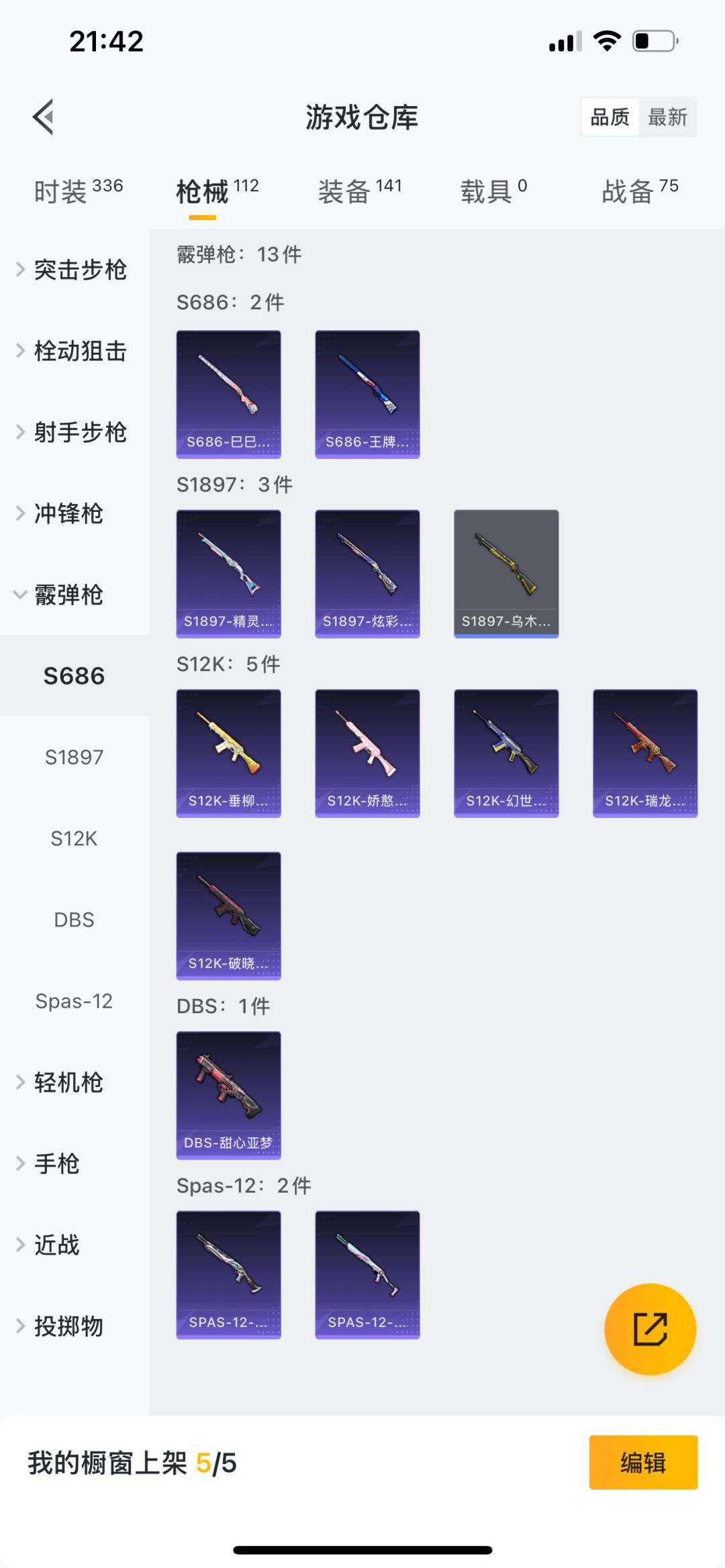This screenshot has height=1568, width=725.
Task: Switch to the 装备 tab
Action: 360,191
